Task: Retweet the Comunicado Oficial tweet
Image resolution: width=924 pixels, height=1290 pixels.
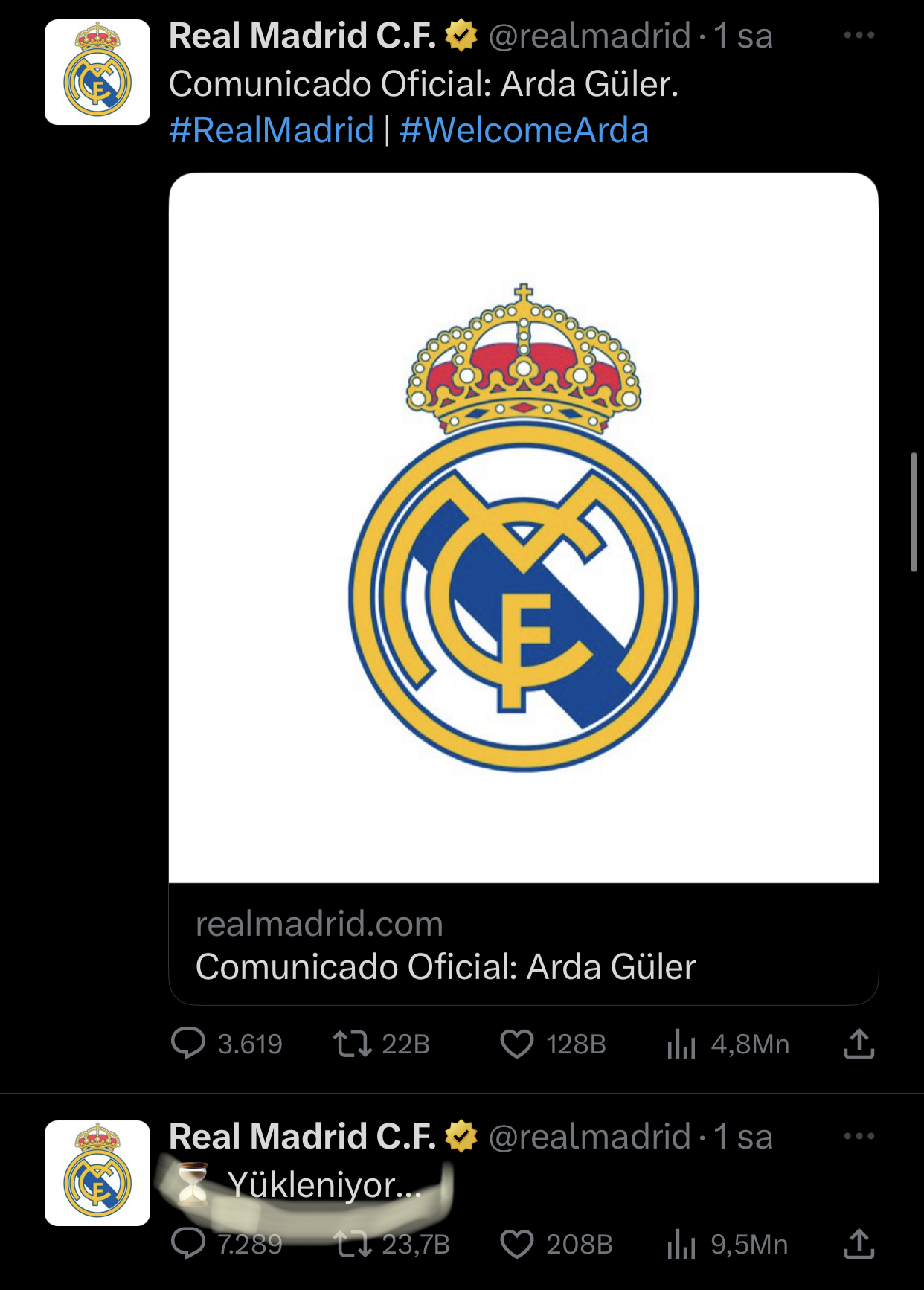Action: (x=353, y=1044)
